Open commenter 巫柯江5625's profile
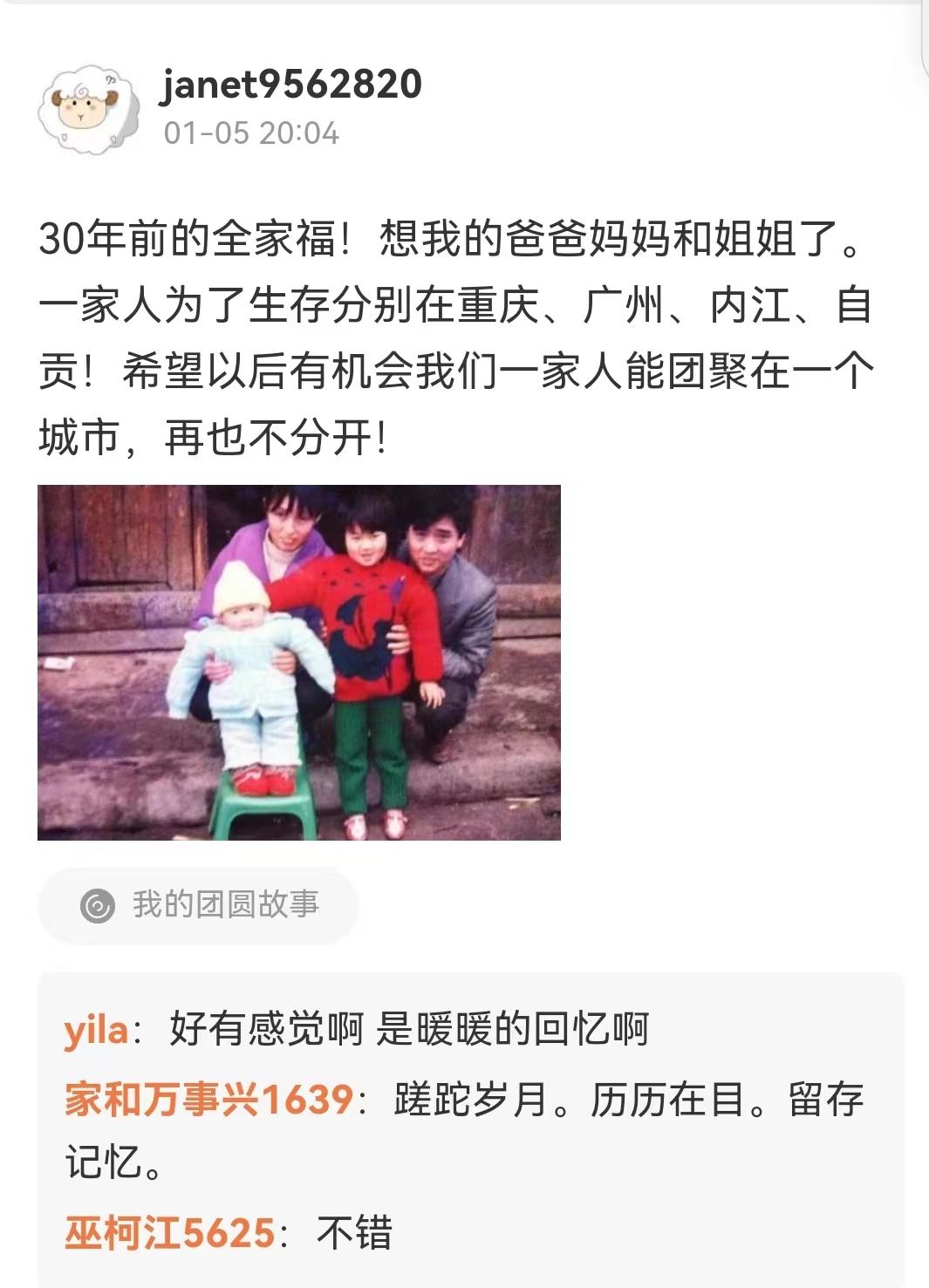929x1288 pixels. pyautogui.click(x=169, y=1233)
